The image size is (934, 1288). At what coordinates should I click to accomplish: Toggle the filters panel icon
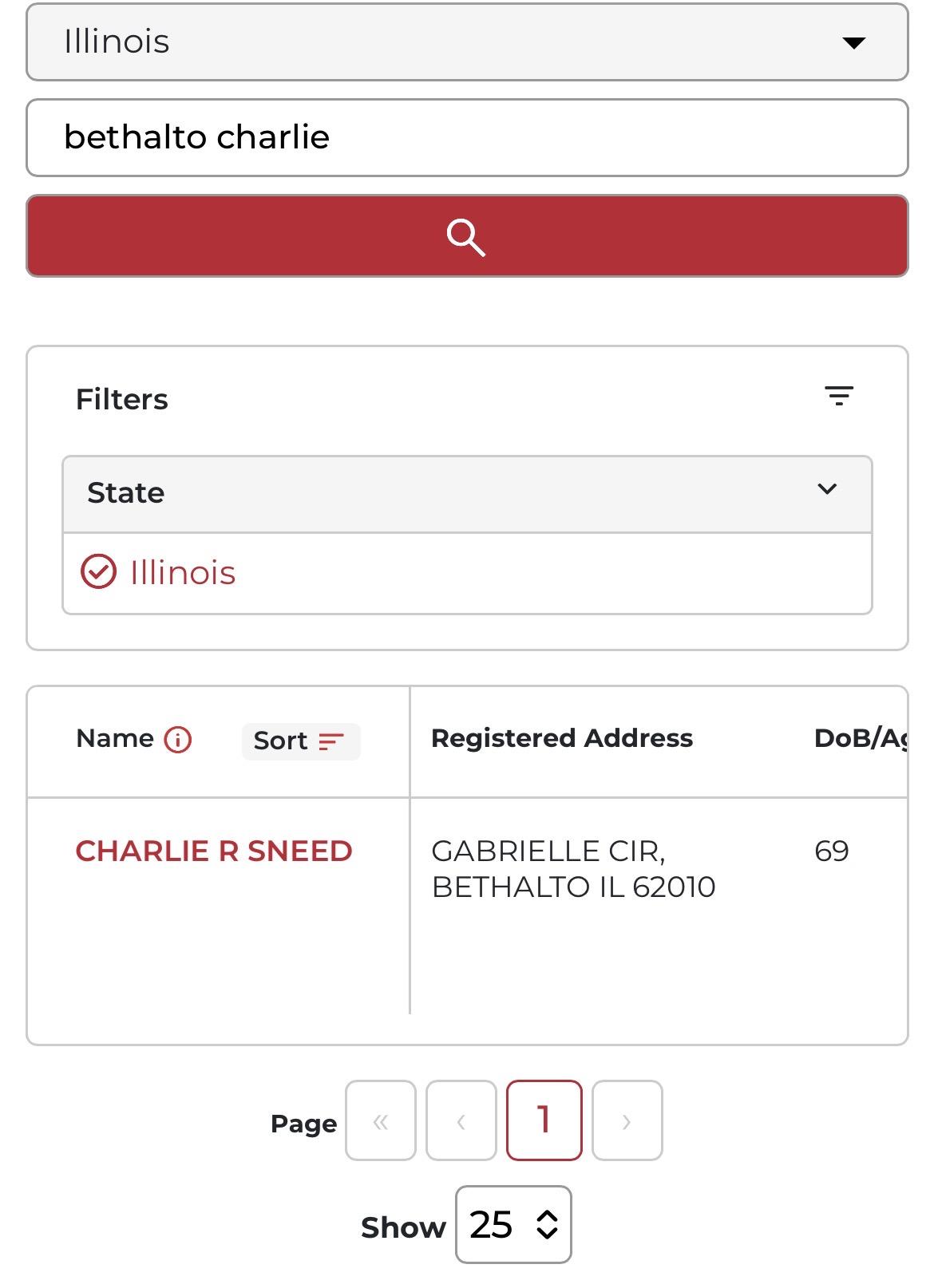(838, 396)
